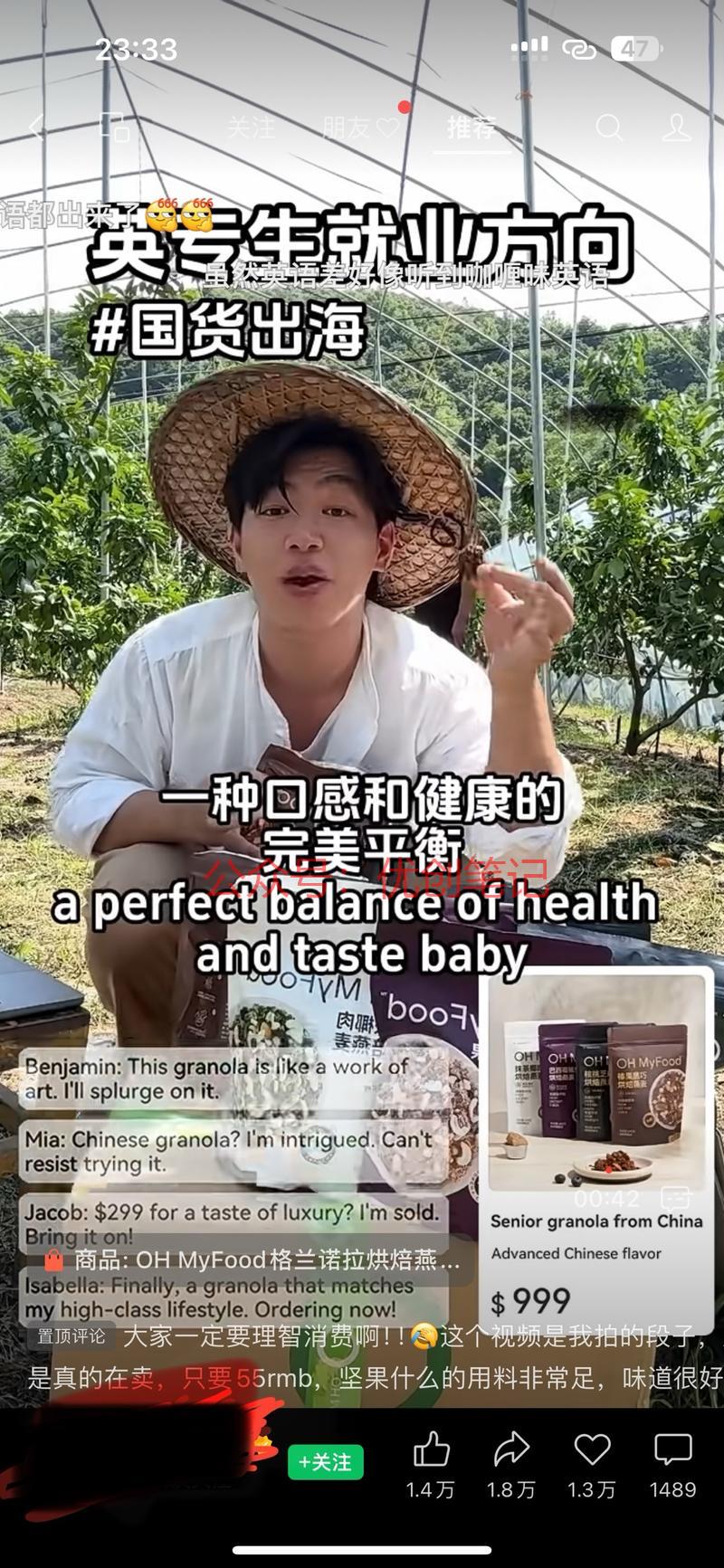Image resolution: width=724 pixels, height=1568 pixels.
Task: Open the comments with 1489 replies
Action: [672, 1450]
